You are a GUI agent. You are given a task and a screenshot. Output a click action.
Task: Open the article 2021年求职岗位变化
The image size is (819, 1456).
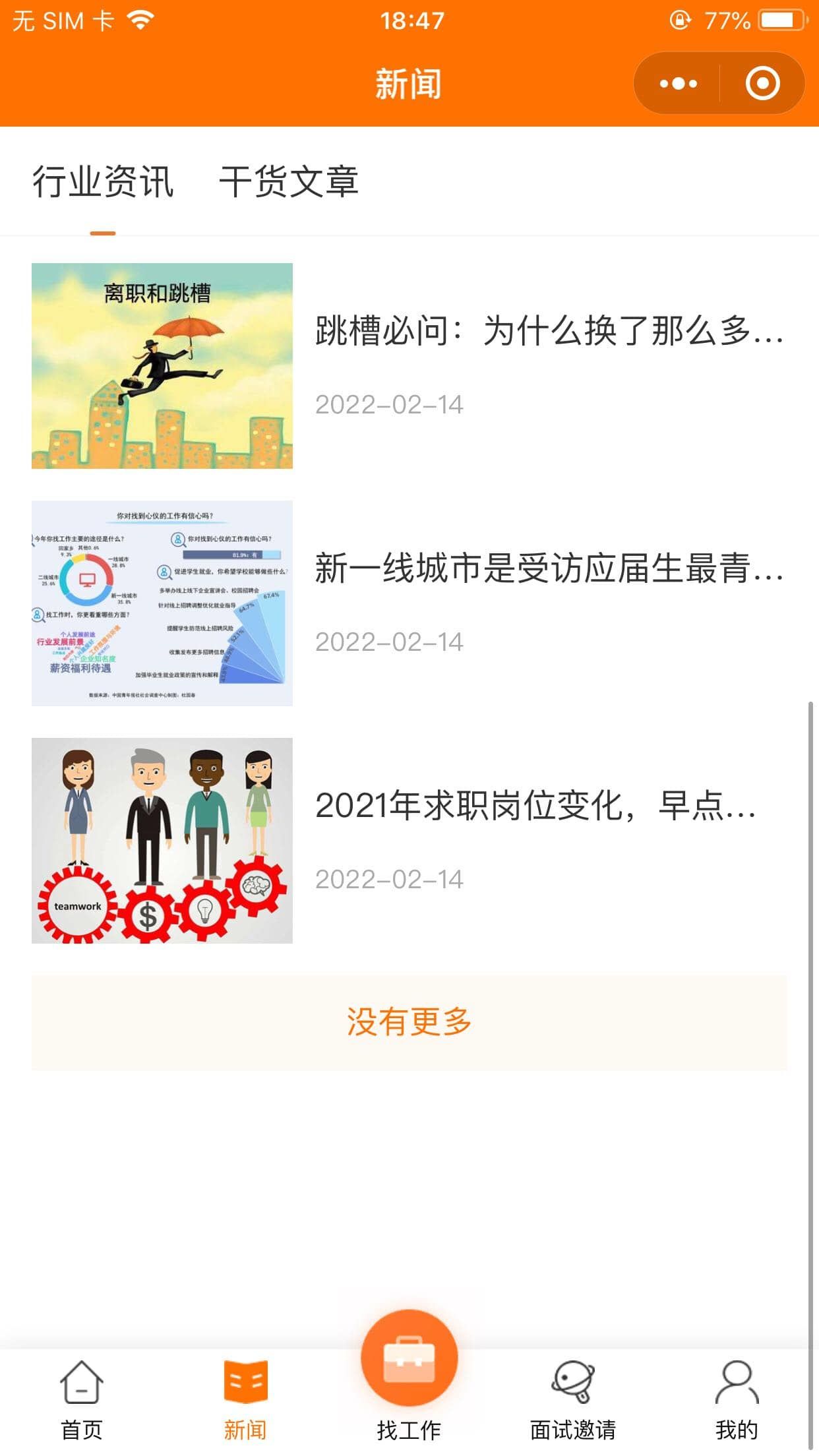pos(409,841)
